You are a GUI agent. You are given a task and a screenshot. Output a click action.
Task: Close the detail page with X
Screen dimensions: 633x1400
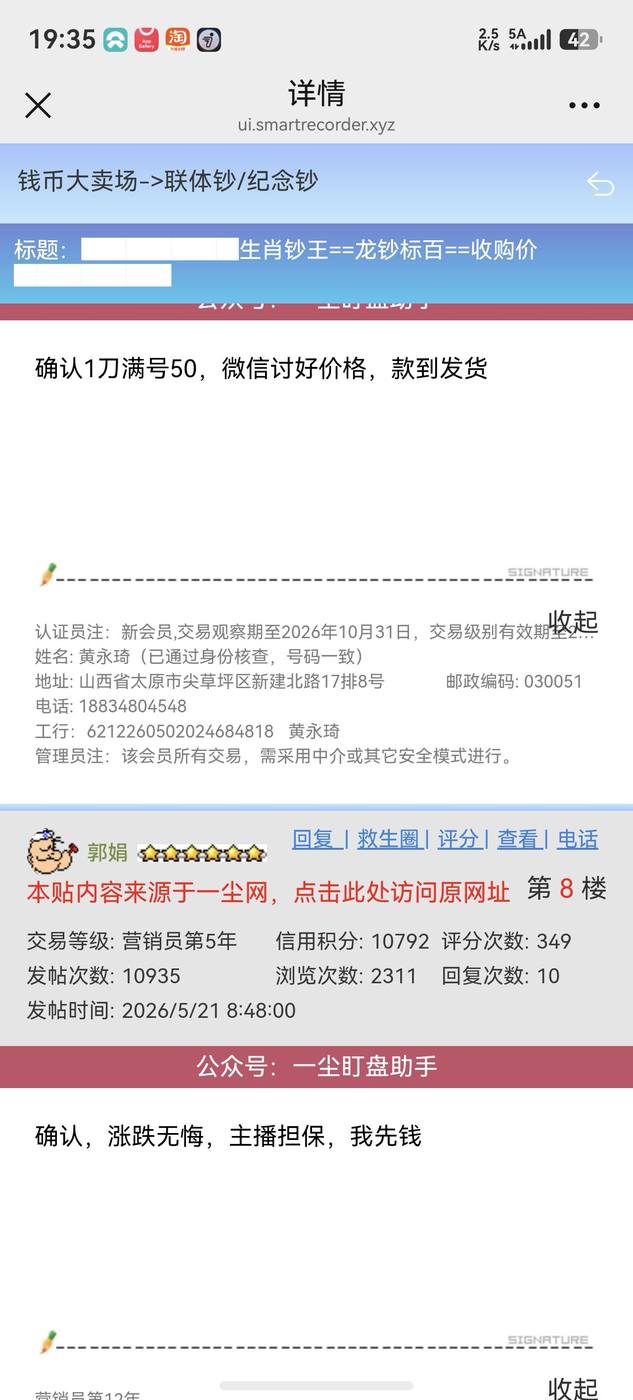[38, 105]
